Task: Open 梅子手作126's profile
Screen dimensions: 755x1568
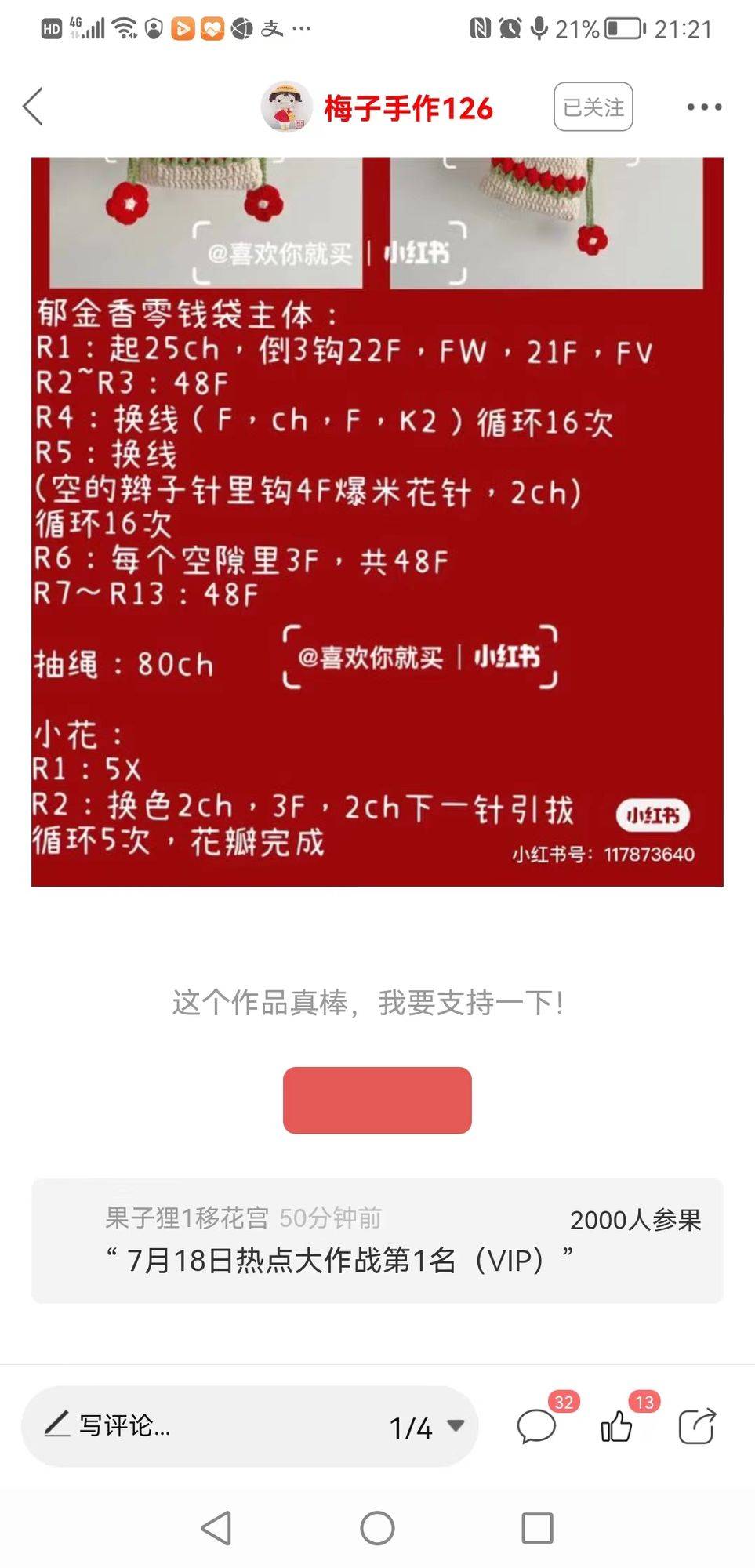Action: (408, 108)
